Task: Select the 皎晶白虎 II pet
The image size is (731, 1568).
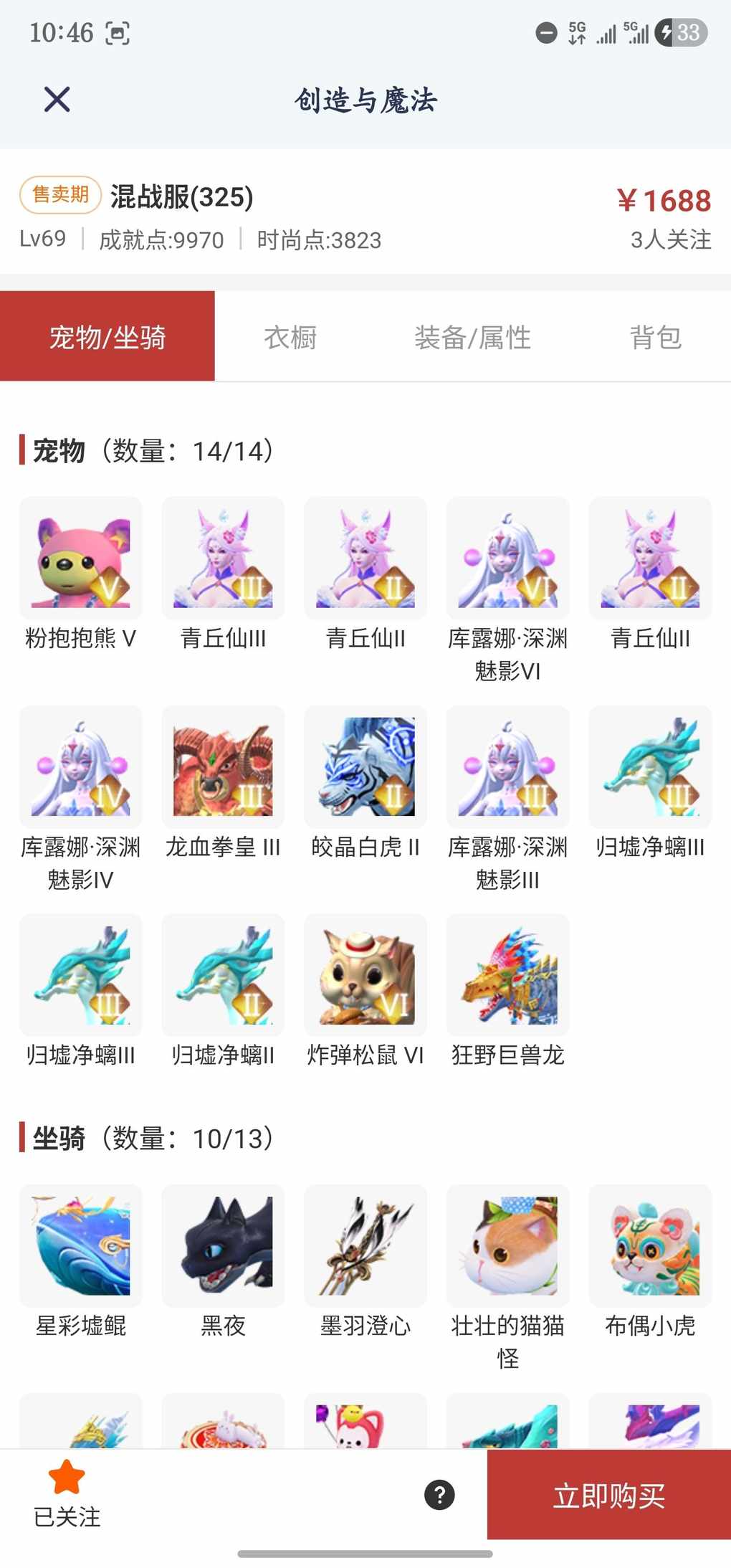Action: click(x=365, y=767)
